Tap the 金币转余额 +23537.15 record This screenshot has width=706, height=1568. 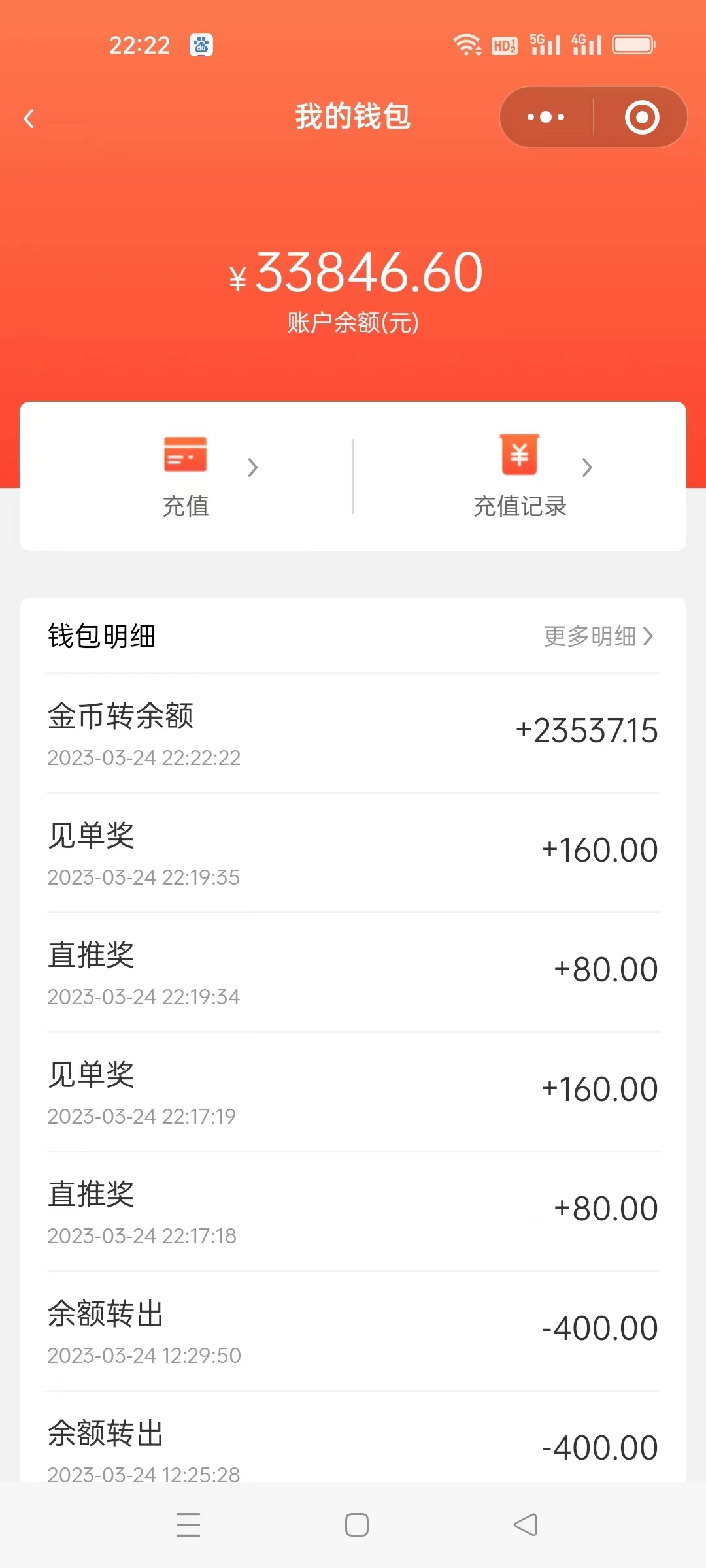353,732
